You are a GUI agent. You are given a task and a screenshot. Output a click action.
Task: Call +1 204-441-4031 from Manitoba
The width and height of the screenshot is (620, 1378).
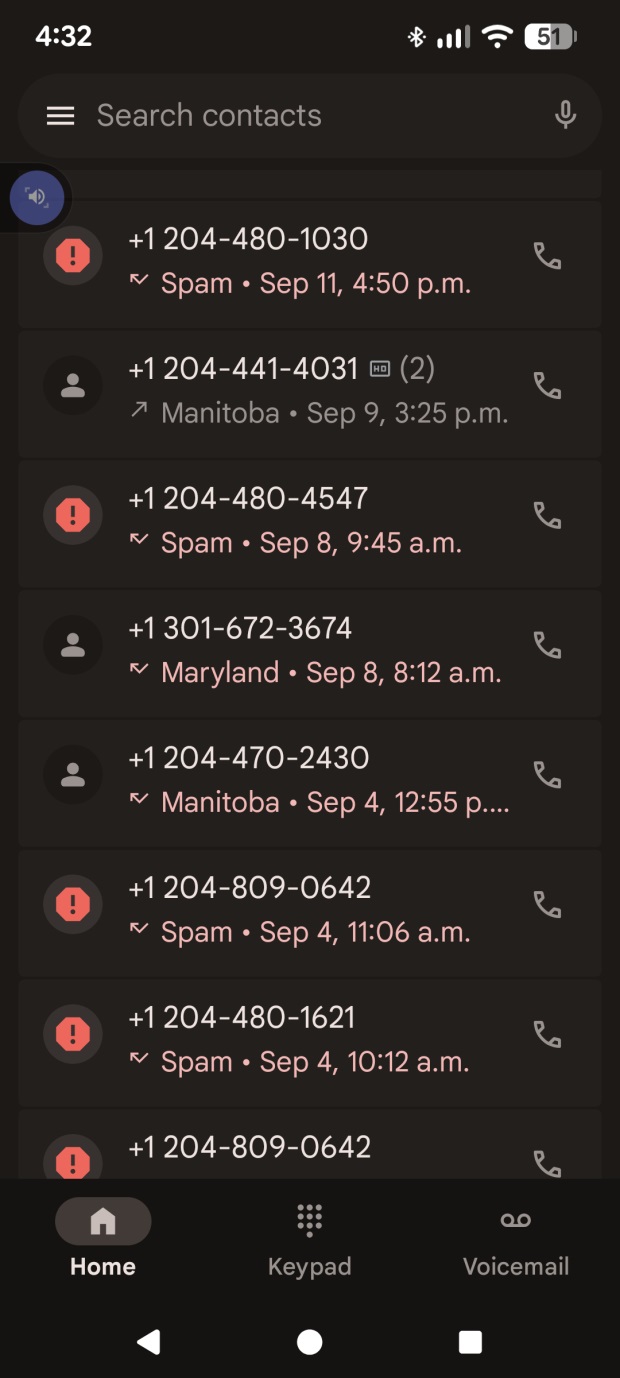547,386
